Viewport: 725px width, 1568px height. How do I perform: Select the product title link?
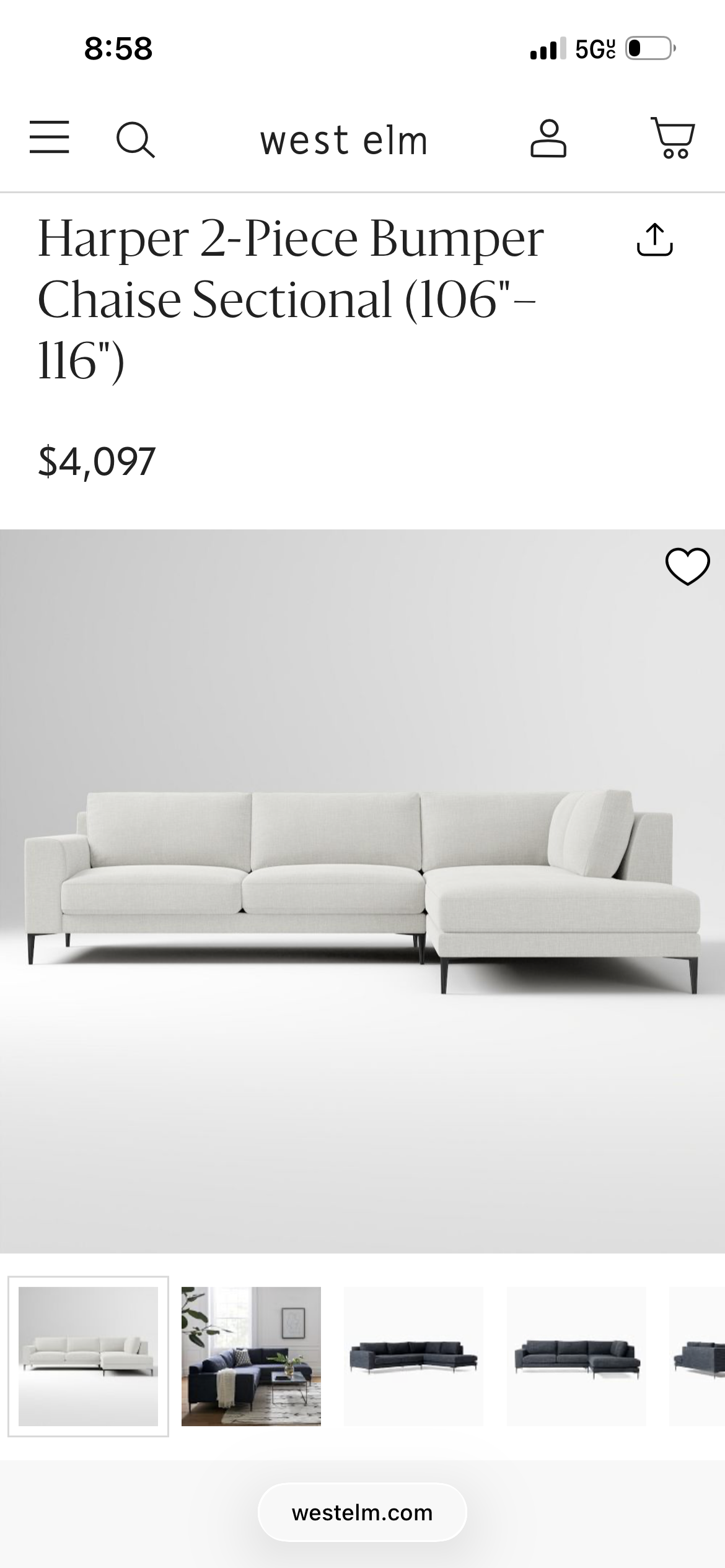(x=291, y=291)
